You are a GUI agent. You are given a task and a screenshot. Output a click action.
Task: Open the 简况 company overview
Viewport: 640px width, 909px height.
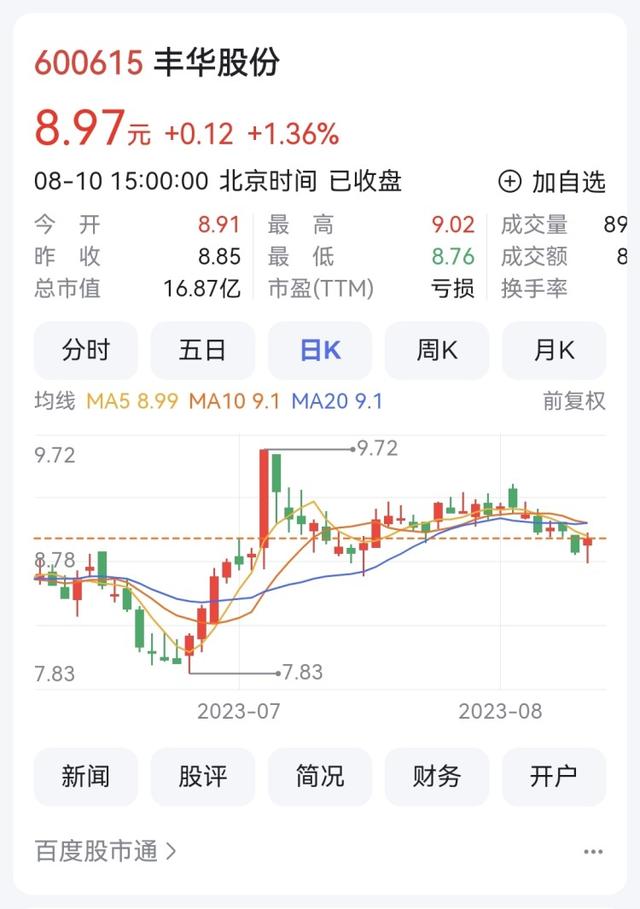[x=320, y=776]
